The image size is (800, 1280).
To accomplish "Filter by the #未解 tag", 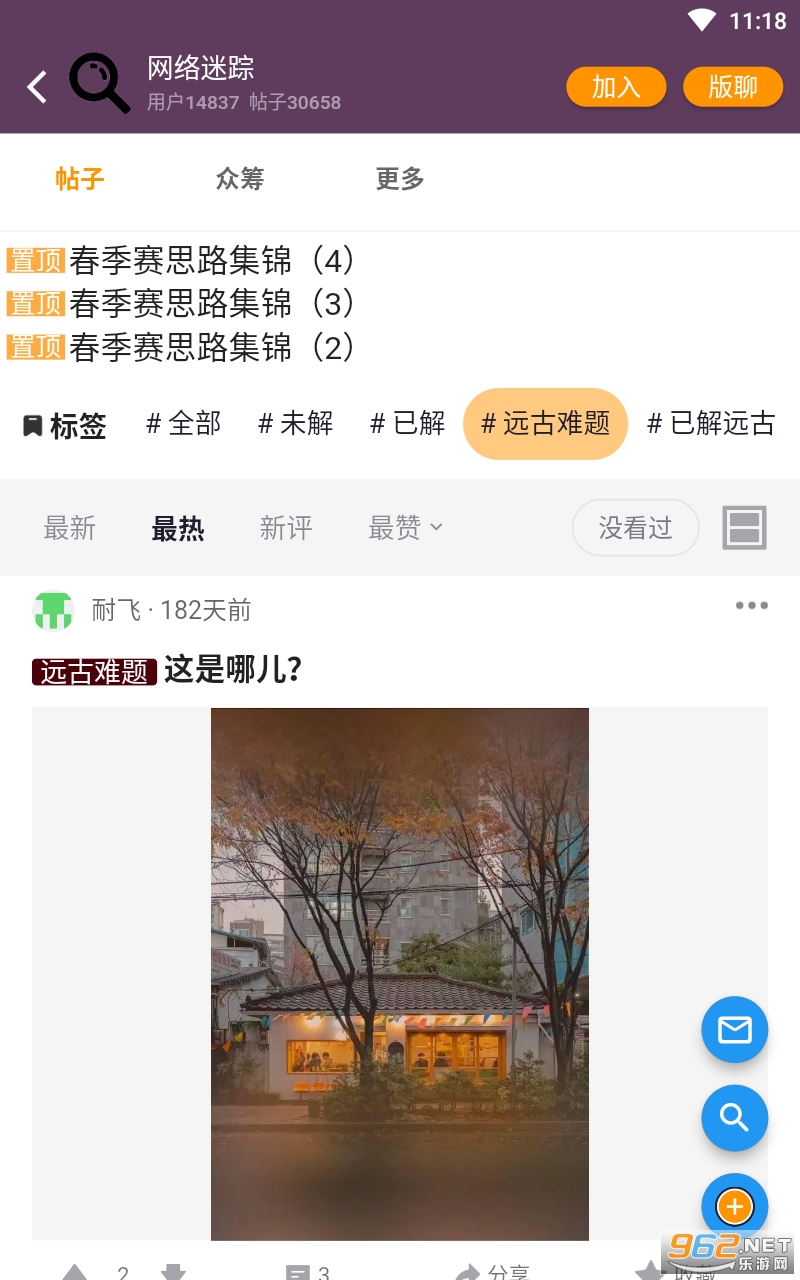I will tap(296, 424).
